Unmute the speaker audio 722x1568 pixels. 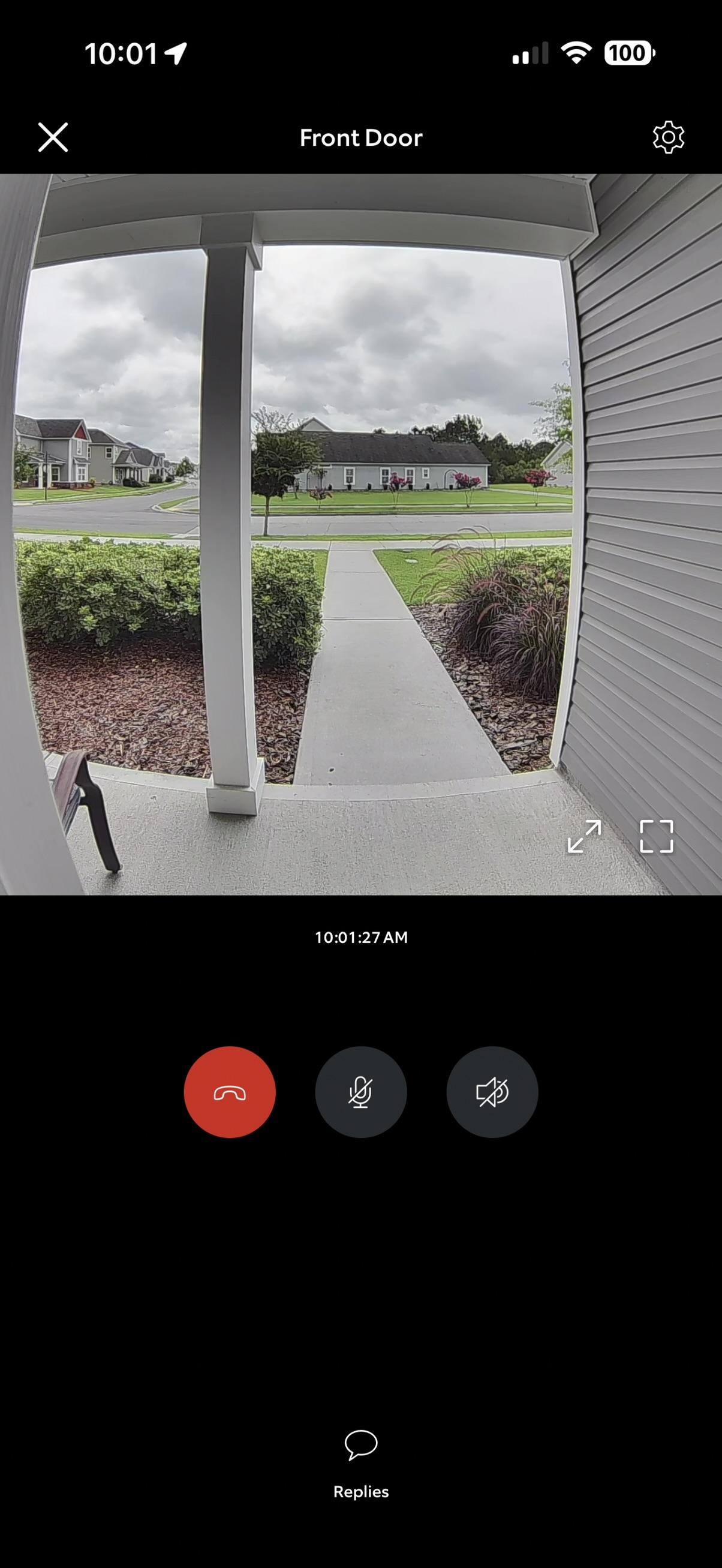[492, 1092]
